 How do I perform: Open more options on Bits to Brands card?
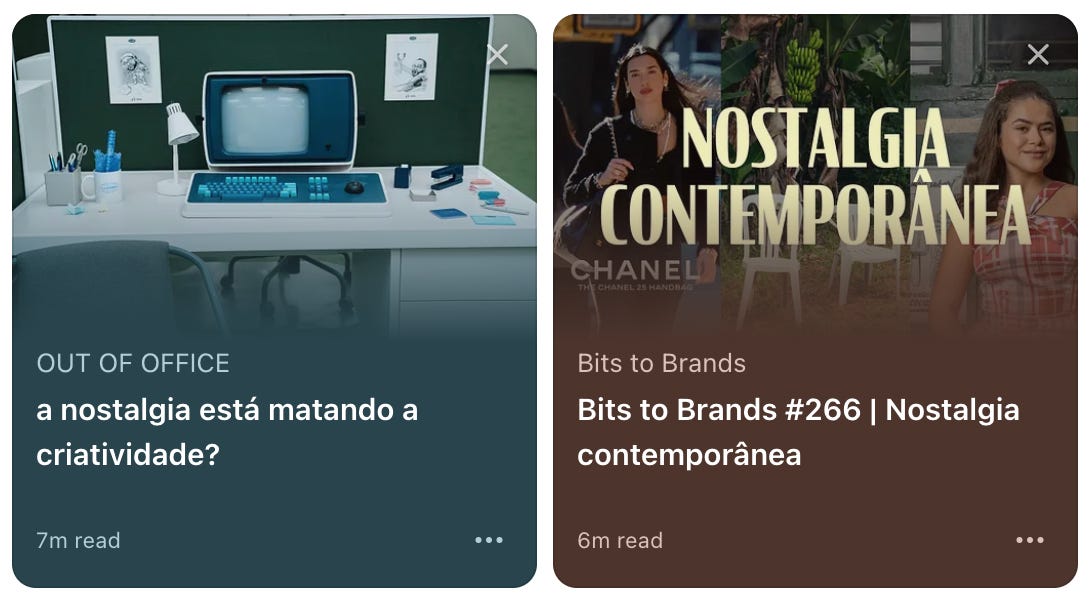[1030, 540]
